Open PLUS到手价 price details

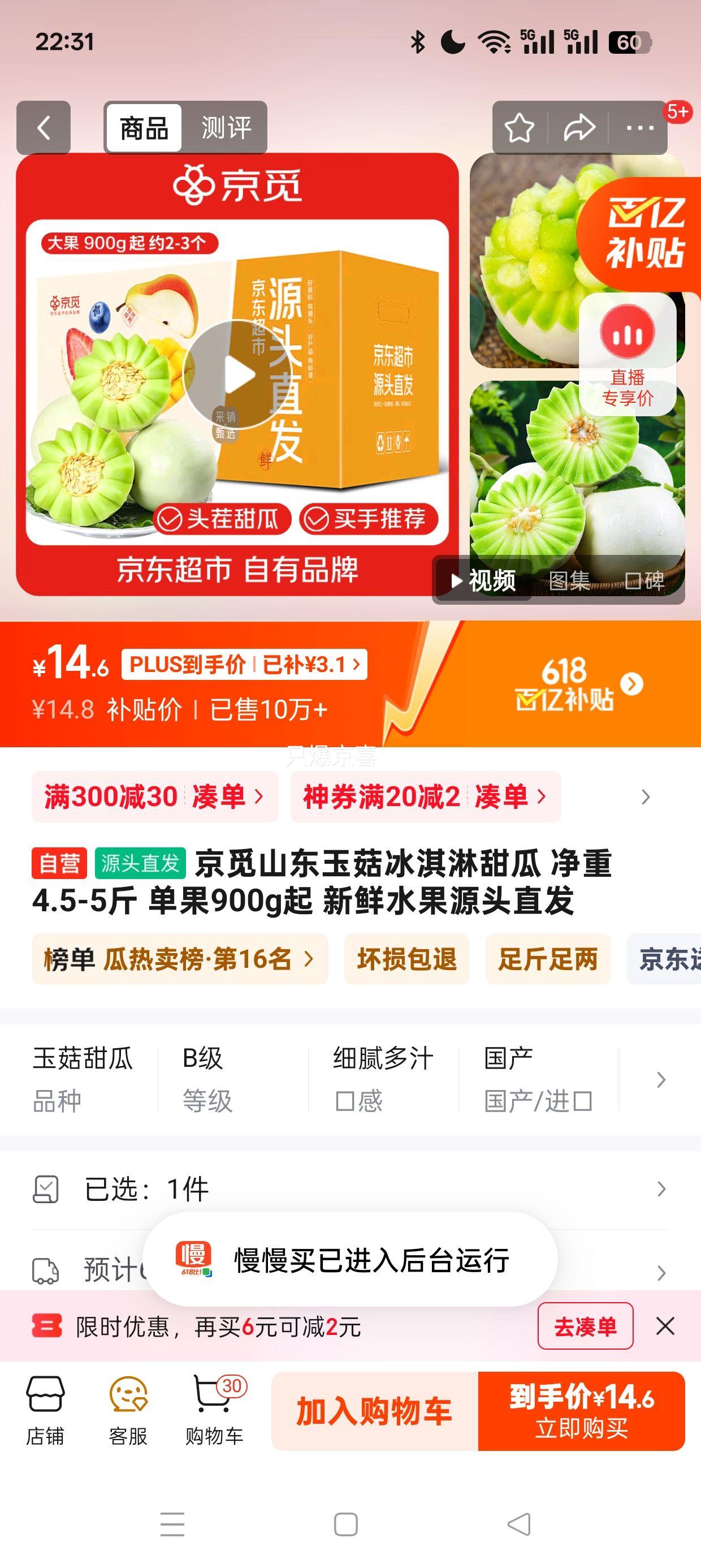(x=244, y=664)
